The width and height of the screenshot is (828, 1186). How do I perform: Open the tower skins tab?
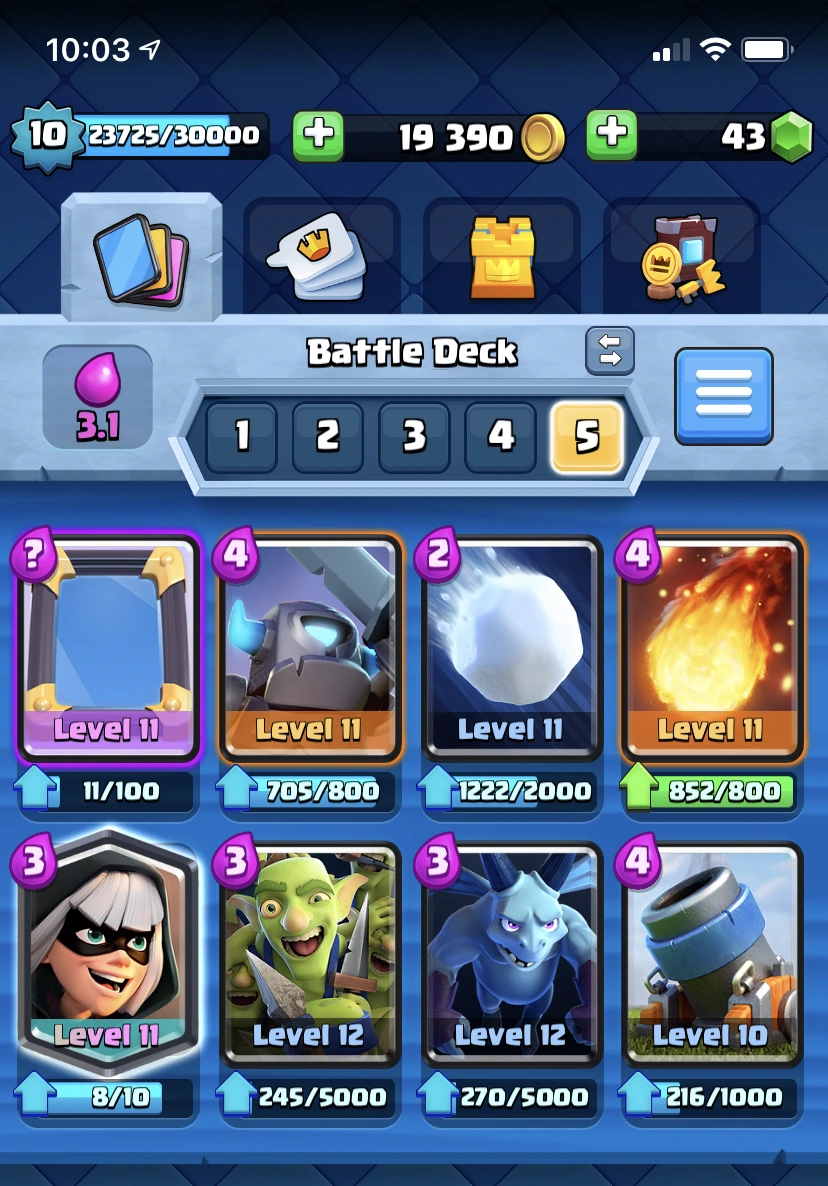(x=501, y=256)
